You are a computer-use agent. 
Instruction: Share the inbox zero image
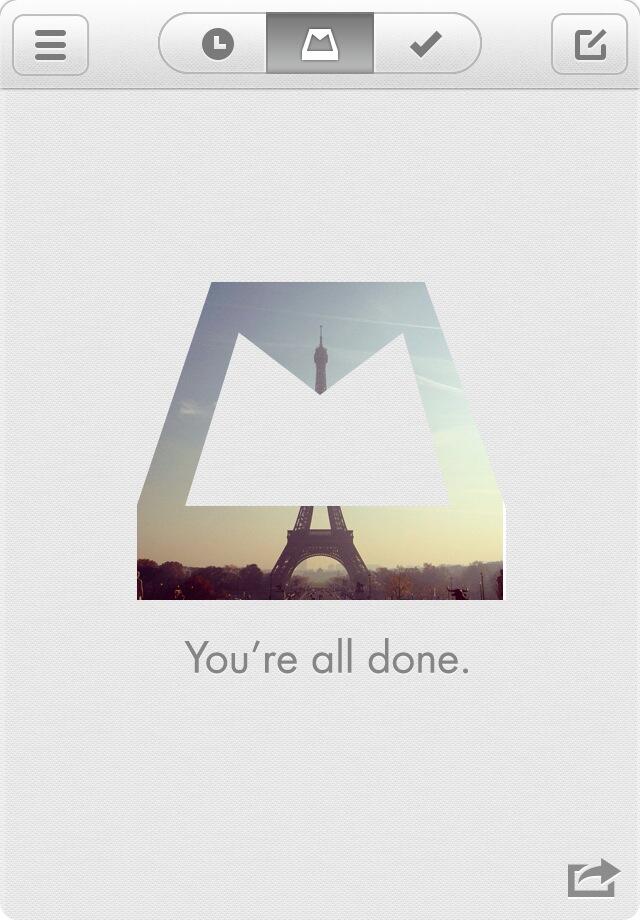593,878
